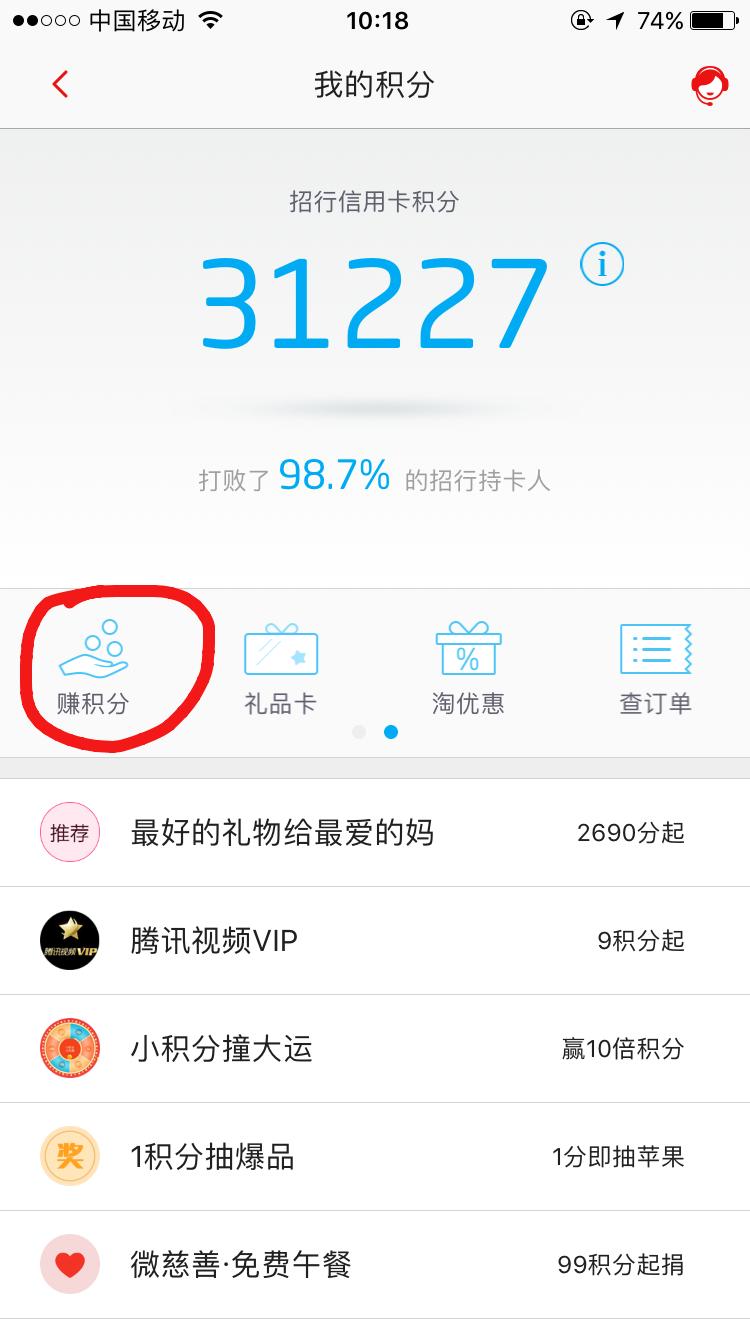Tap the red heart icon for 微慈善
The width and height of the screenshot is (750, 1334).
click(69, 1264)
